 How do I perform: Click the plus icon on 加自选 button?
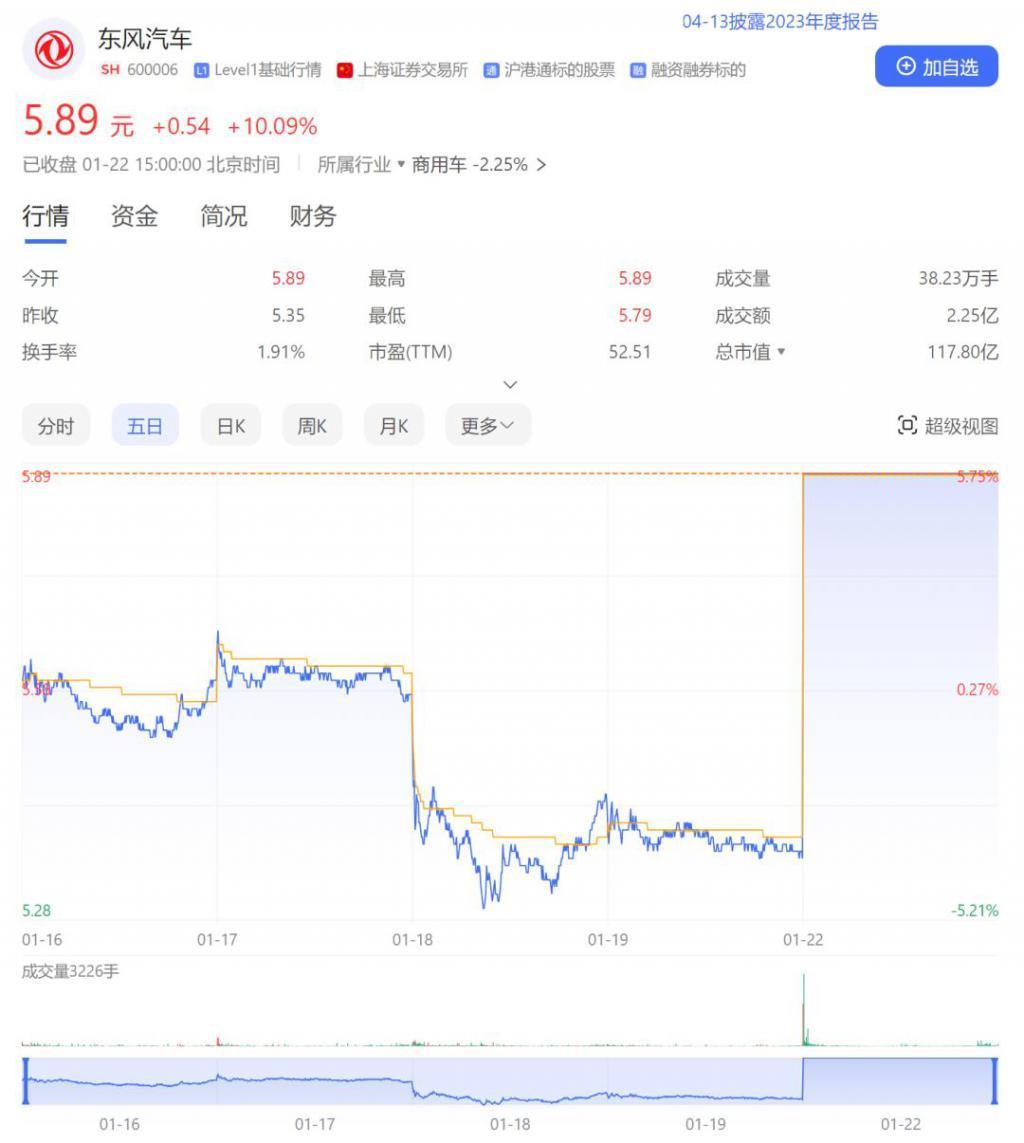click(905, 66)
